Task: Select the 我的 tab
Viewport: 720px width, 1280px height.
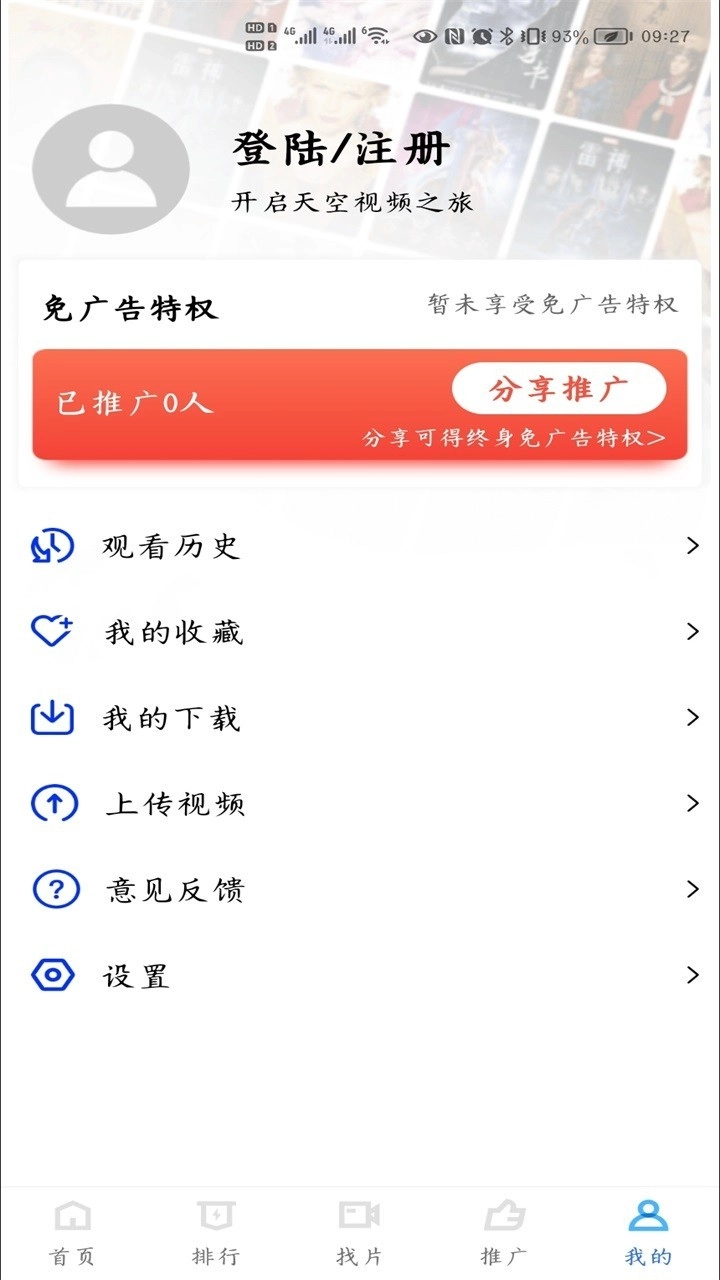Action: [648, 1232]
